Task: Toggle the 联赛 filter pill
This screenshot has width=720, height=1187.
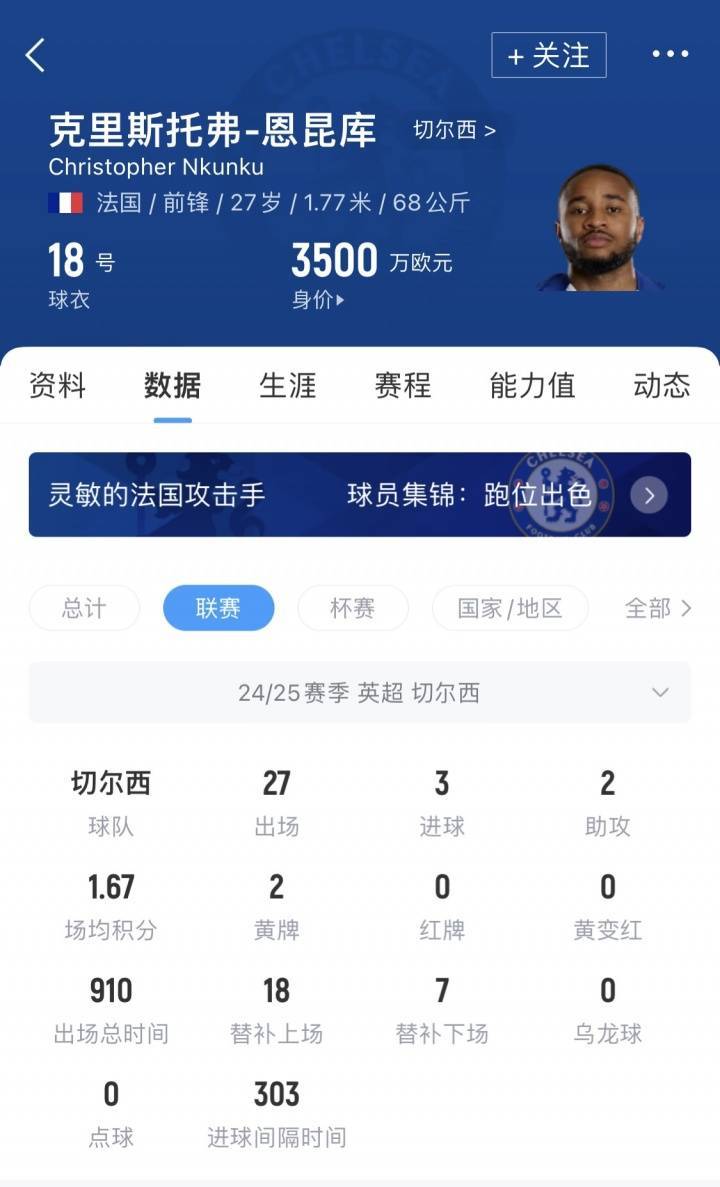Action: pos(218,608)
